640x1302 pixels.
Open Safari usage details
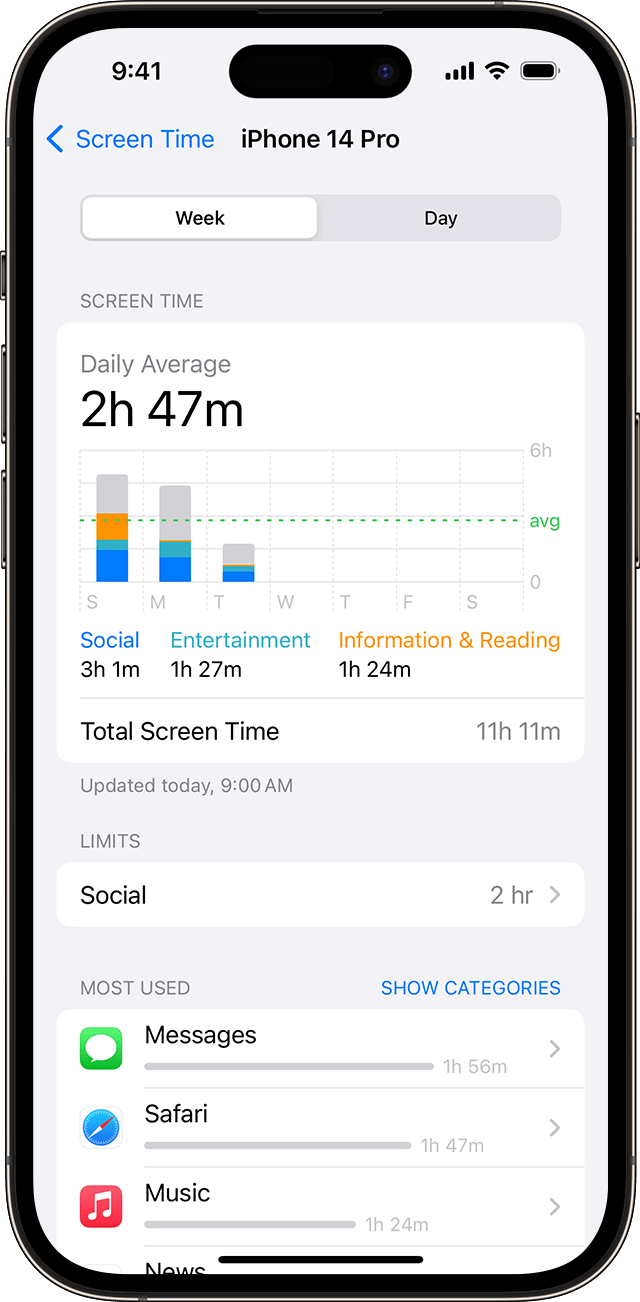pyautogui.click(x=320, y=1128)
